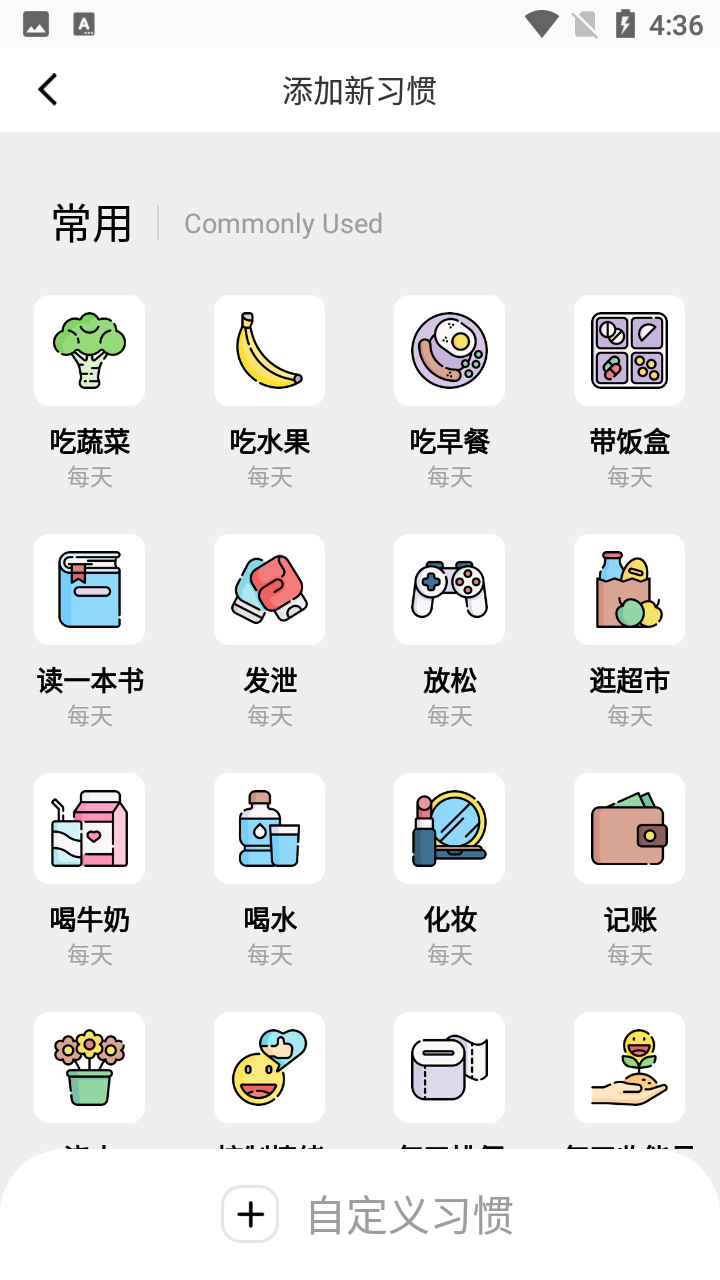Tap the 记账 wallet habit icon
This screenshot has height=1280, width=720.
pyautogui.click(x=629, y=828)
